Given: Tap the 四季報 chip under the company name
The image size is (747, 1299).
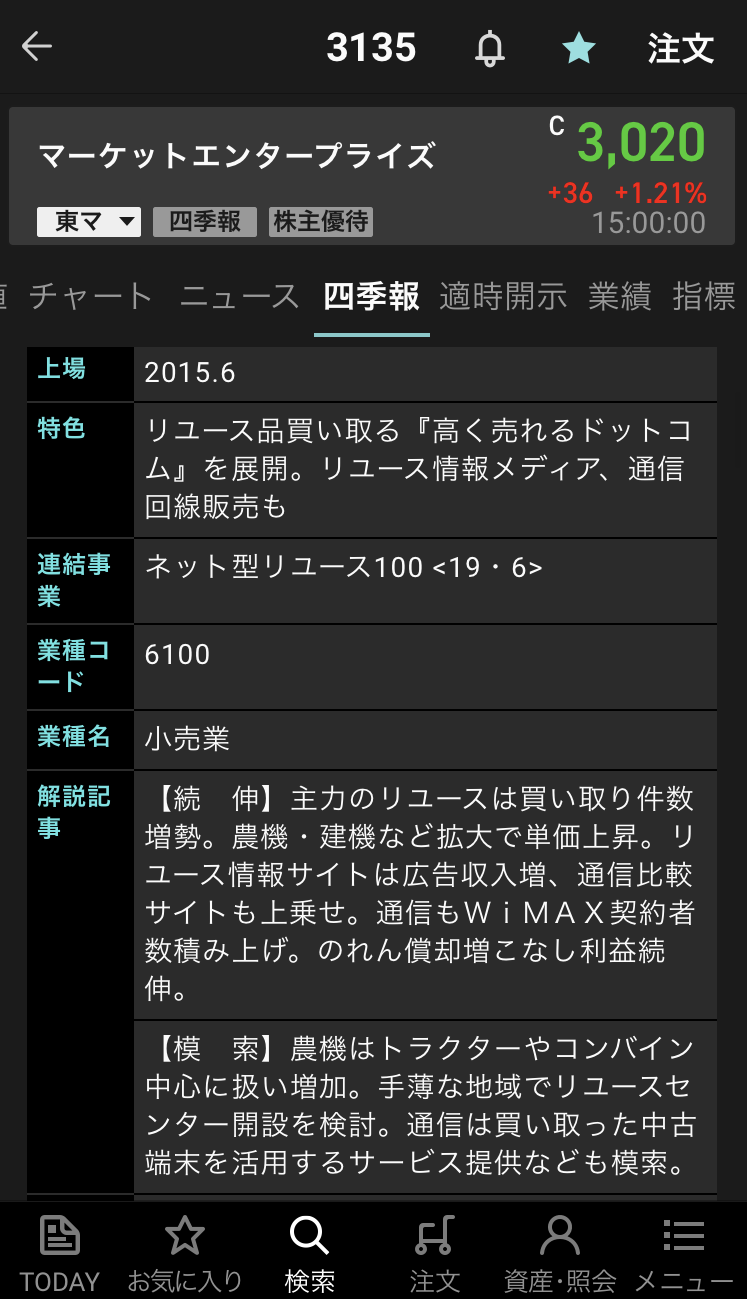Looking at the screenshot, I should click(x=205, y=221).
